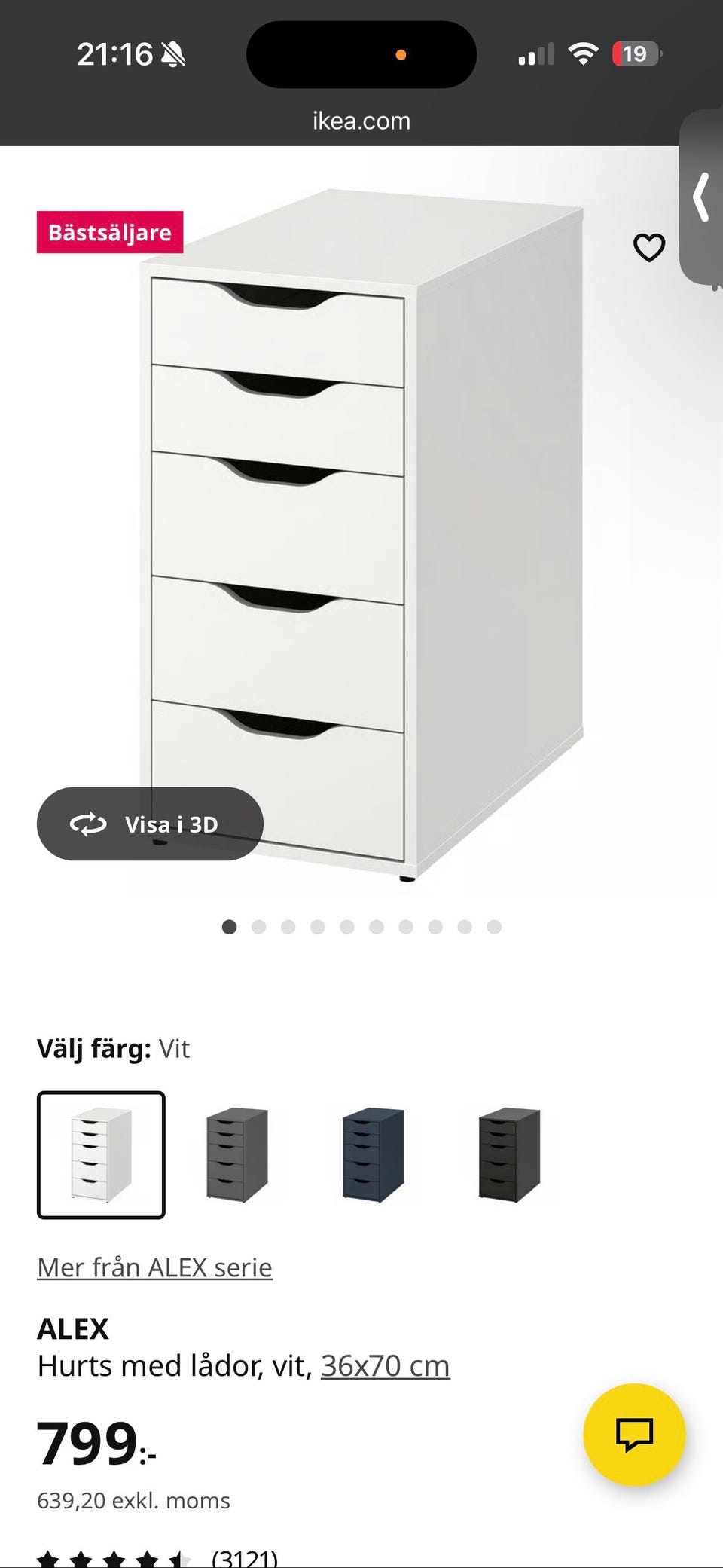This screenshot has width=723, height=1568.
Task: Pick the black-brown color variant
Action: click(x=509, y=1154)
